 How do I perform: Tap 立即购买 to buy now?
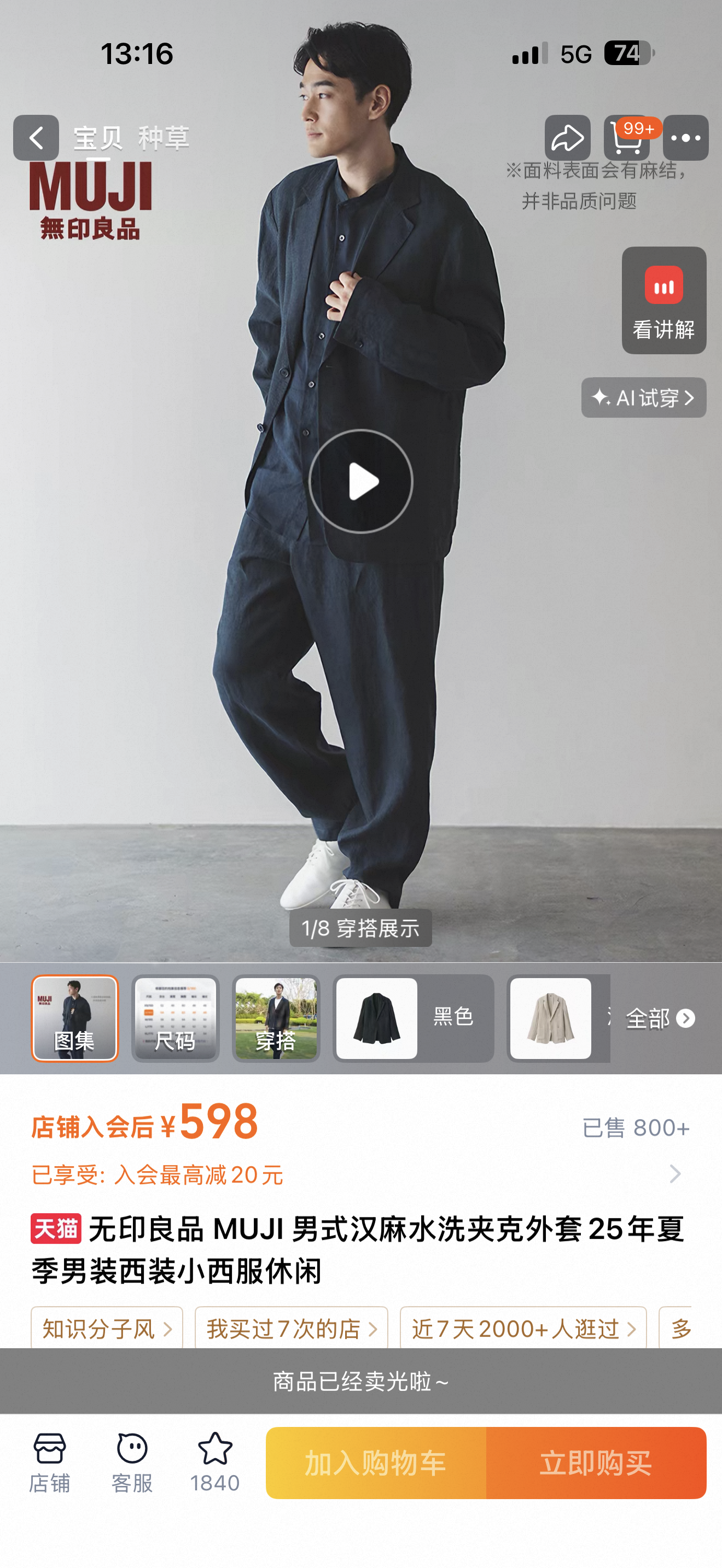click(596, 1462)
